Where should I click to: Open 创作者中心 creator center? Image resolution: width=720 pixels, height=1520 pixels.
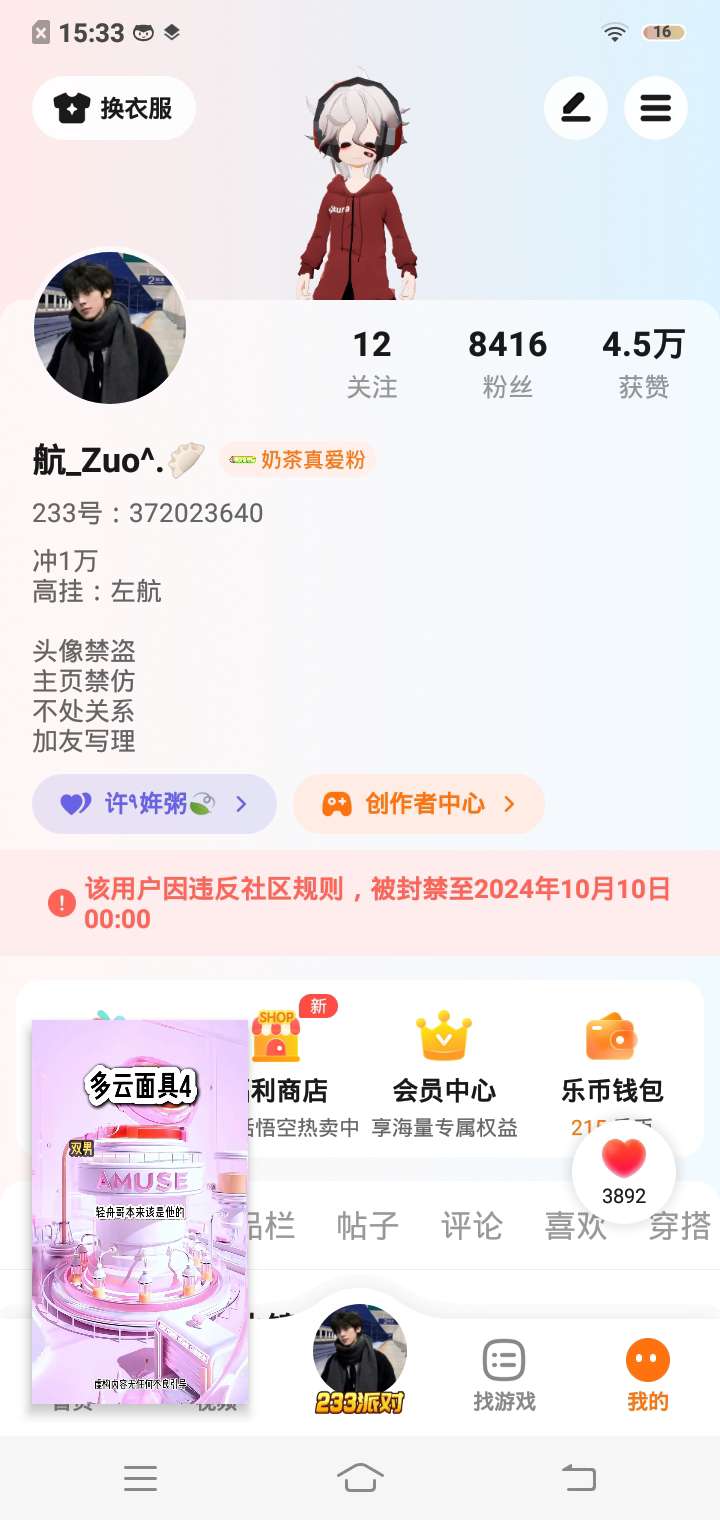click(419, 804)
